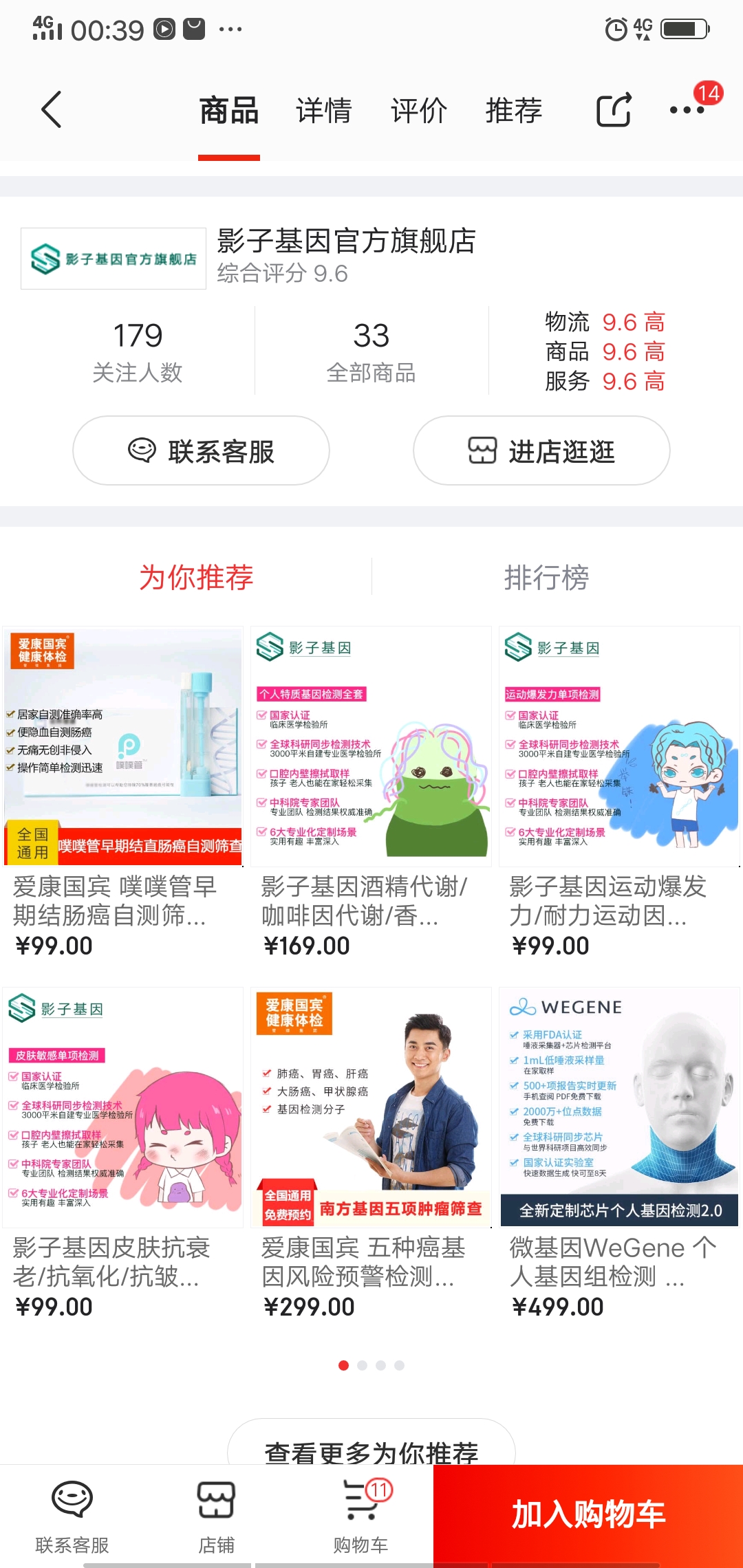This screenshot has height=1568, width=743.
Task: Select the 排行榜 tab
Action: (546, 577)
